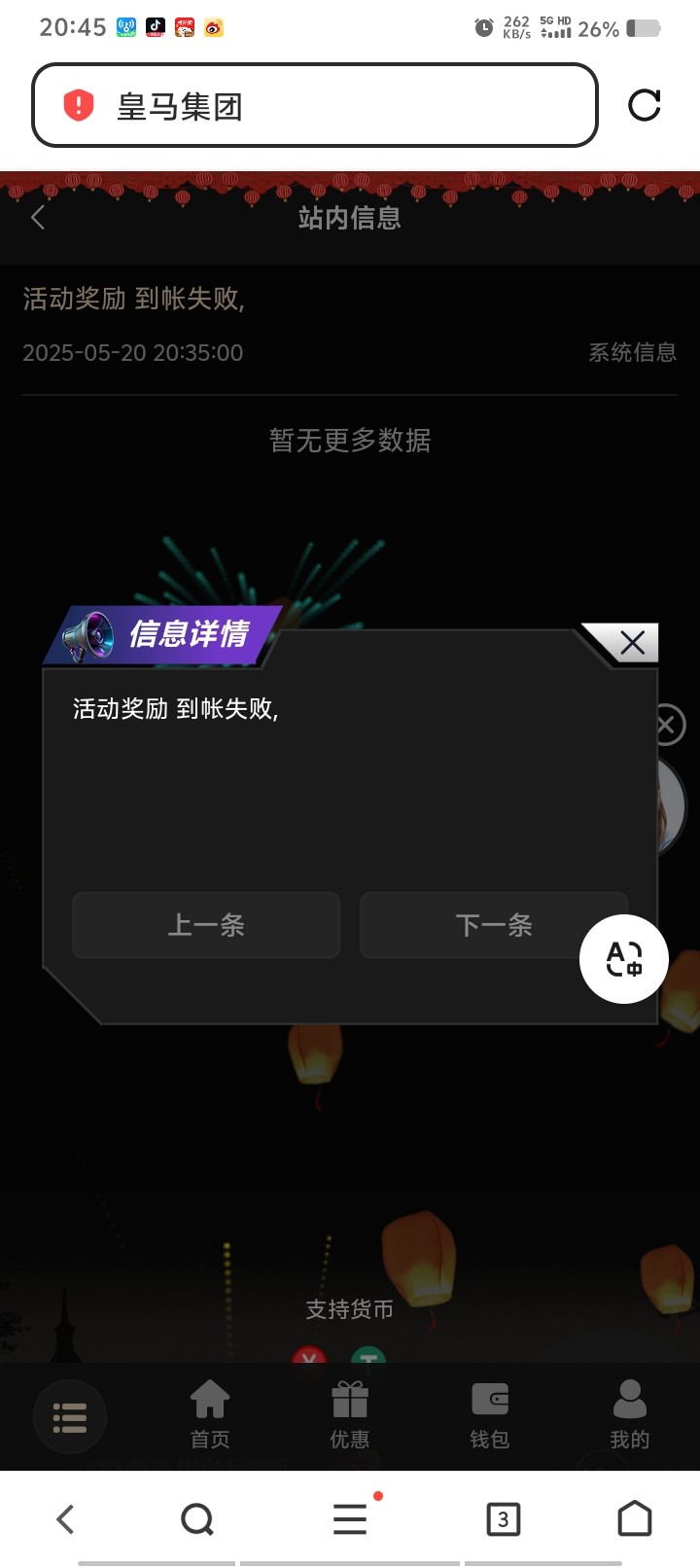Viewport: 700px width, 1568px height.
Task: Dismiss the floating avatar widget
Action: pyautogui.click(x=667, y=725)
